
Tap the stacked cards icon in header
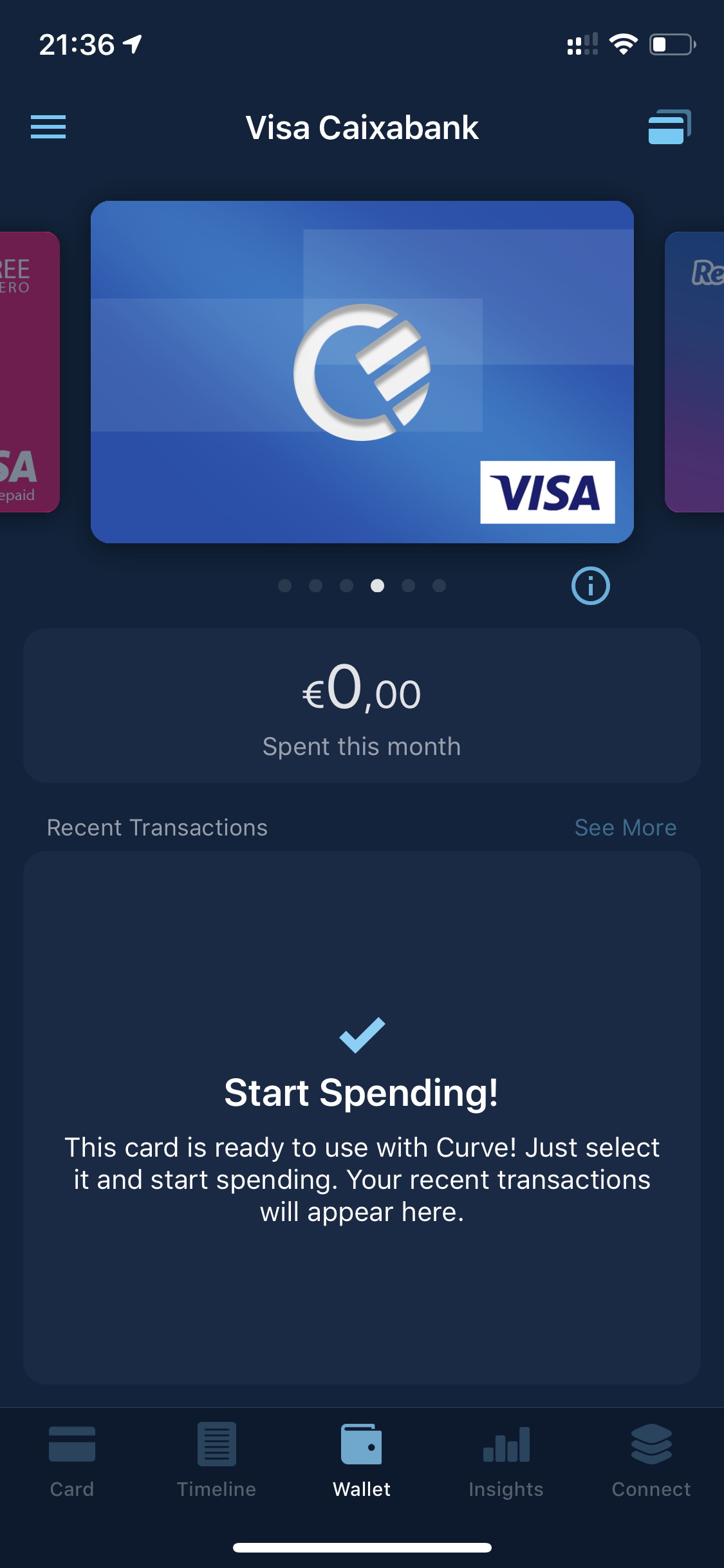(669, 127)
